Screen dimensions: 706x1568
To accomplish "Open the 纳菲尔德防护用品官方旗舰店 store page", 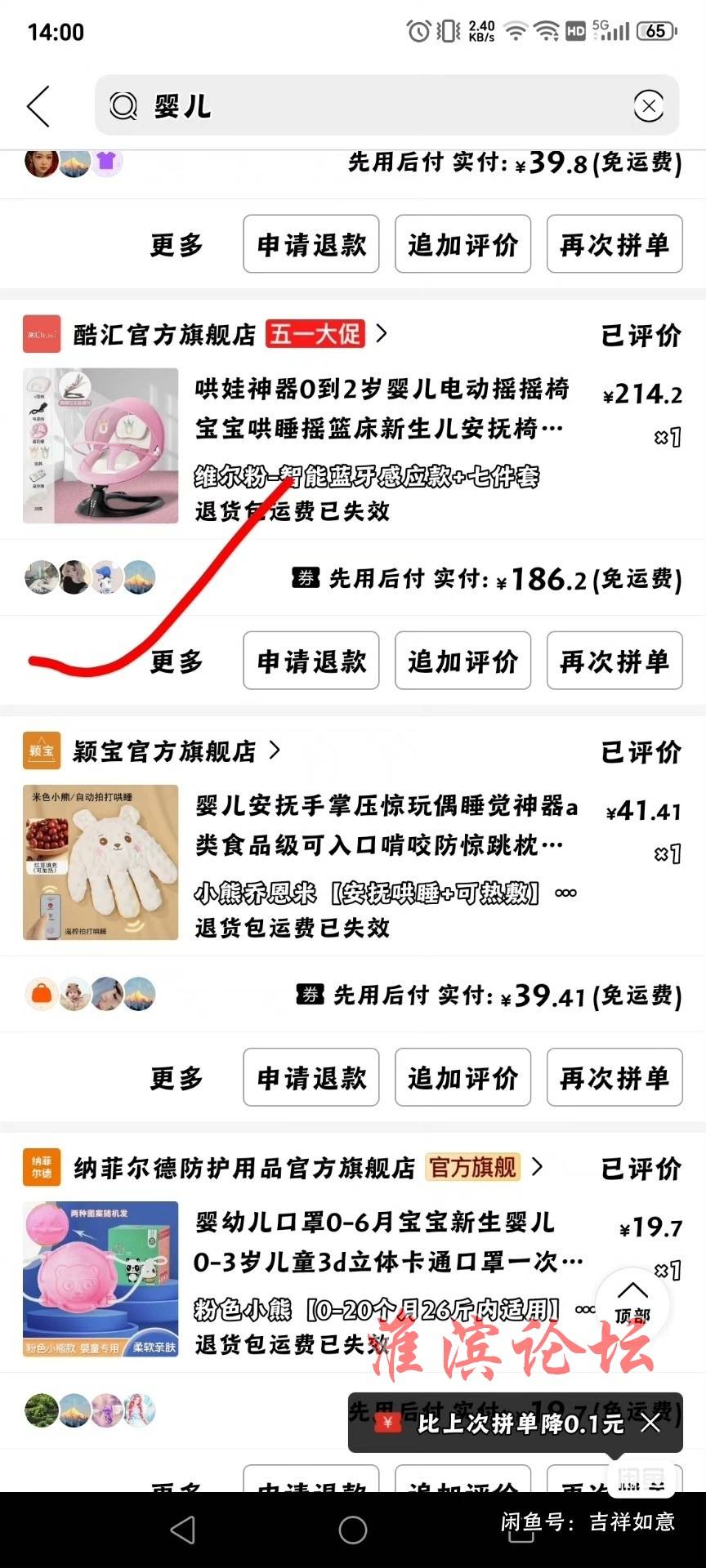I will (x=245, y=1168).
